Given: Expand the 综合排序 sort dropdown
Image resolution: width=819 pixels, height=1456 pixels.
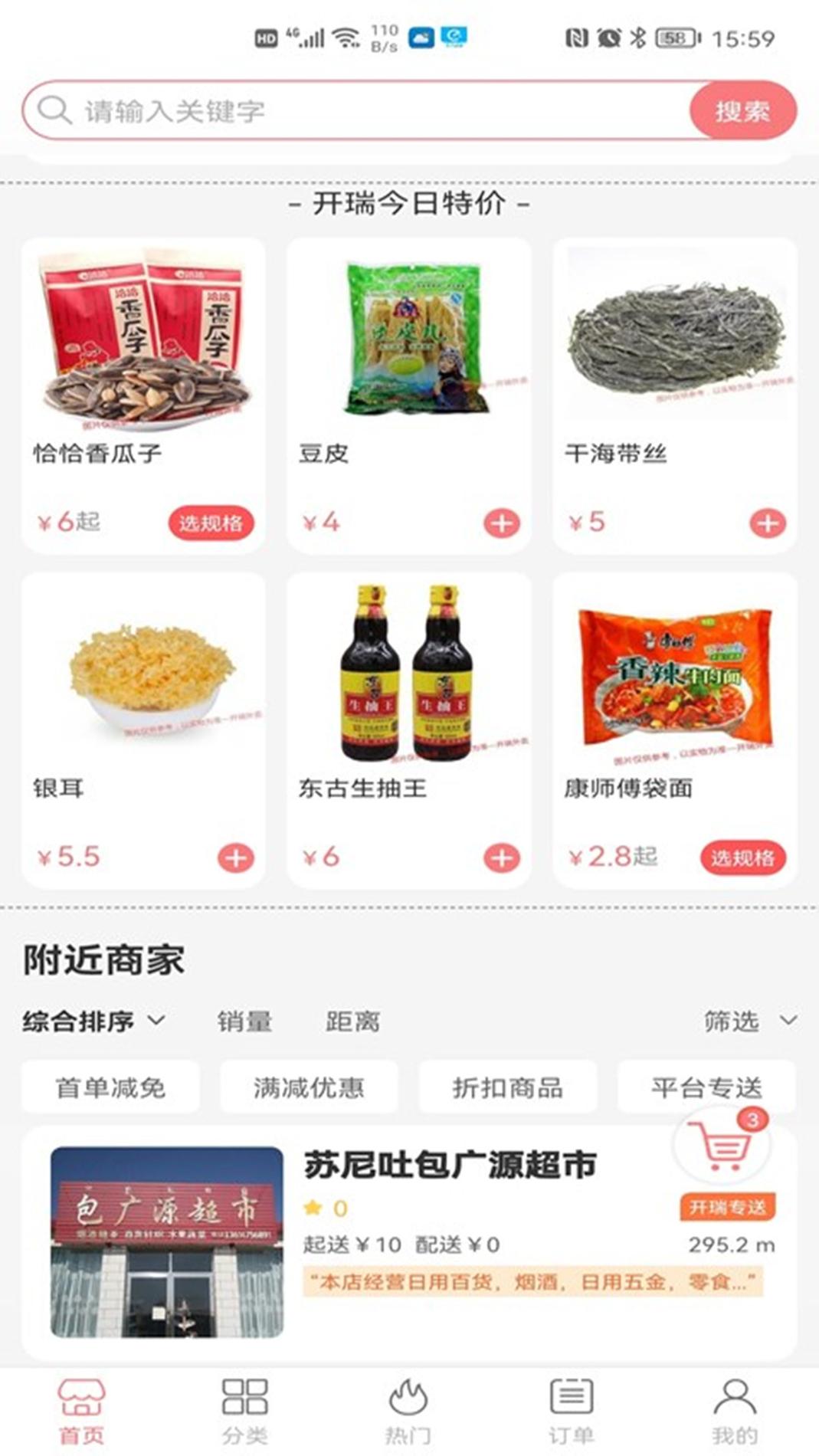Looking at the screenshot, I should tap(90, 1021).
